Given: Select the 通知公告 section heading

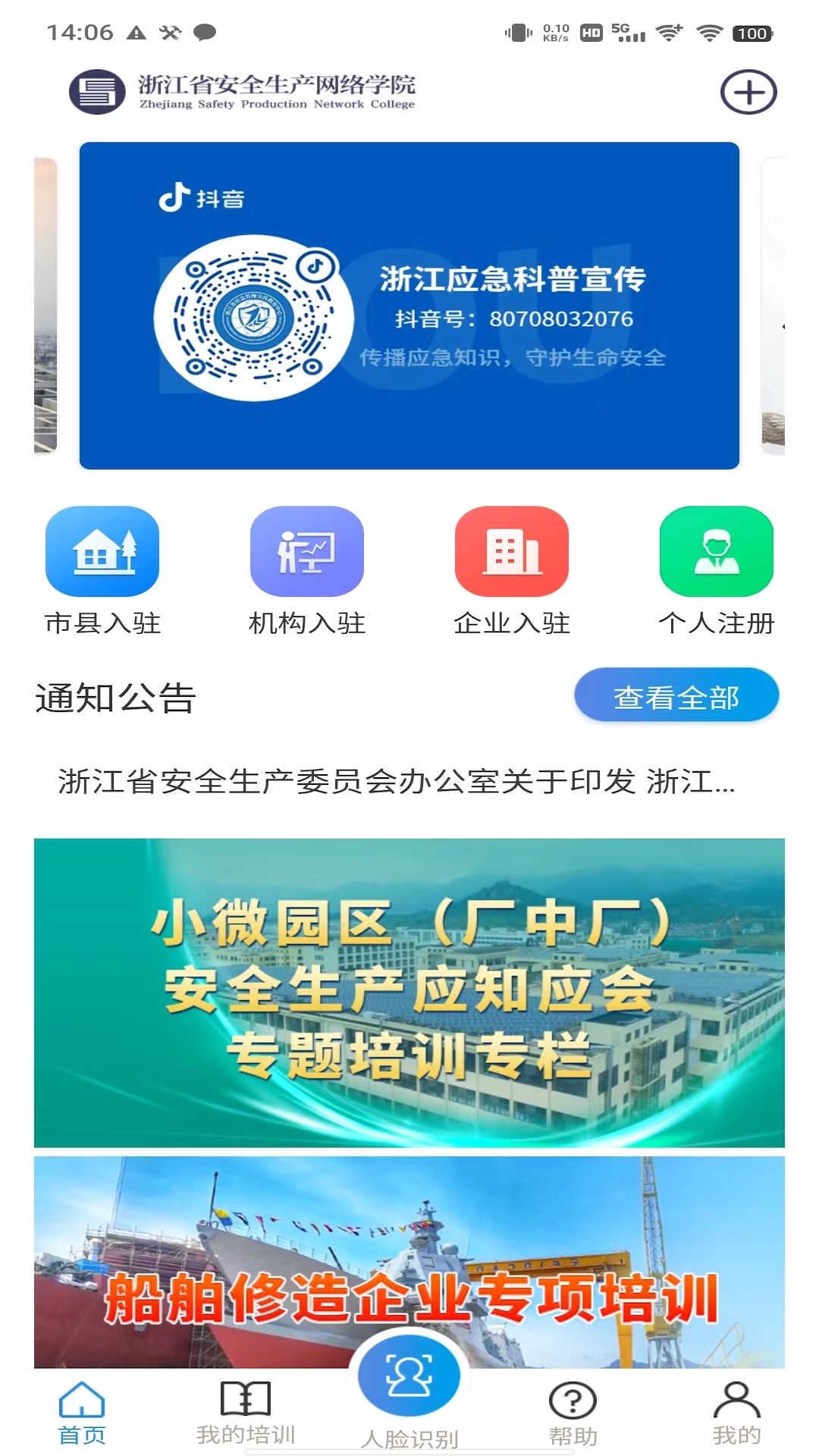Looking at the screenshot, I should pos(115,698).
